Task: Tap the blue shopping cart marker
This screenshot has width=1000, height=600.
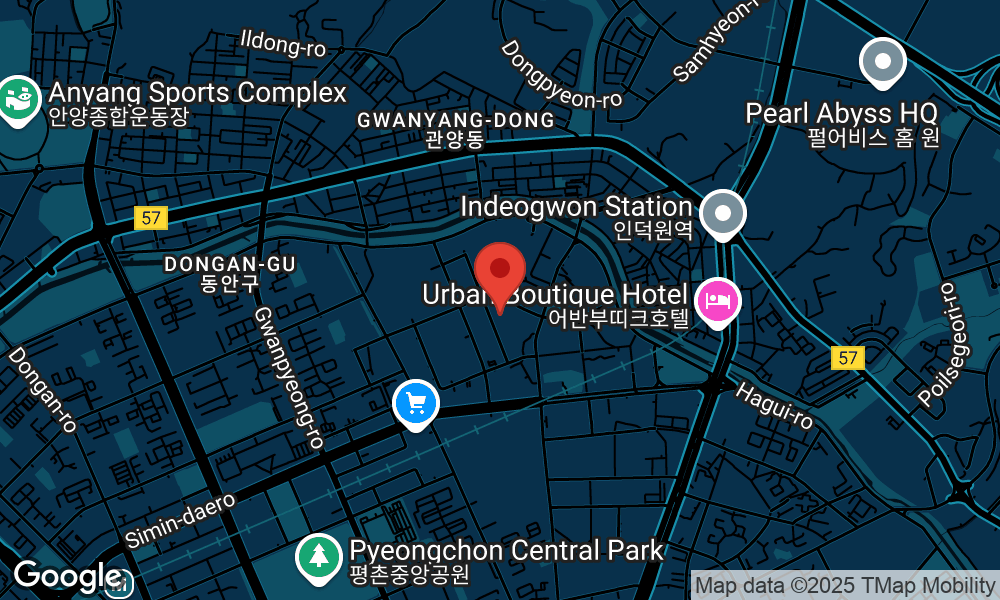Action: pos(415,403)
